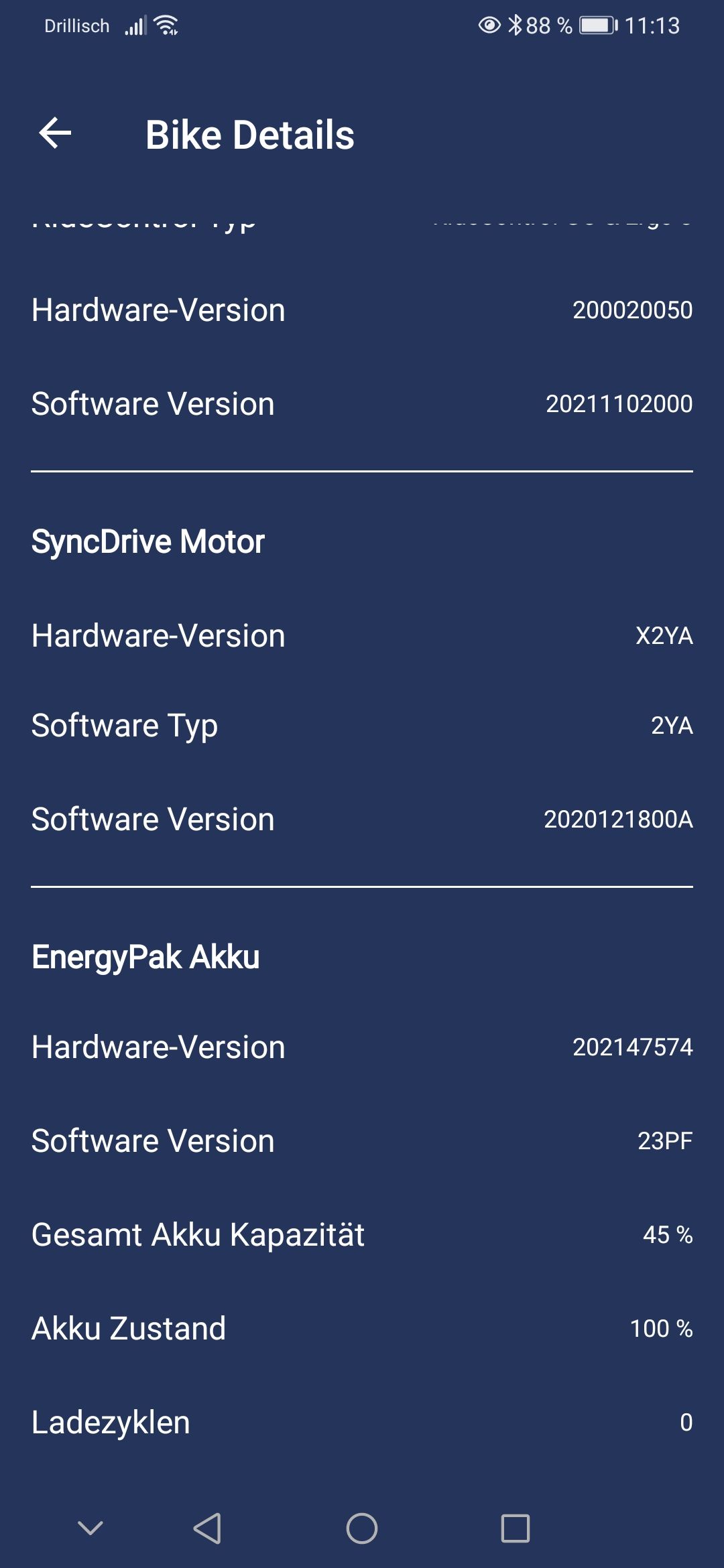Go to the home screen
Viewport: 724px width, 1568px height.
point(362,1528)
